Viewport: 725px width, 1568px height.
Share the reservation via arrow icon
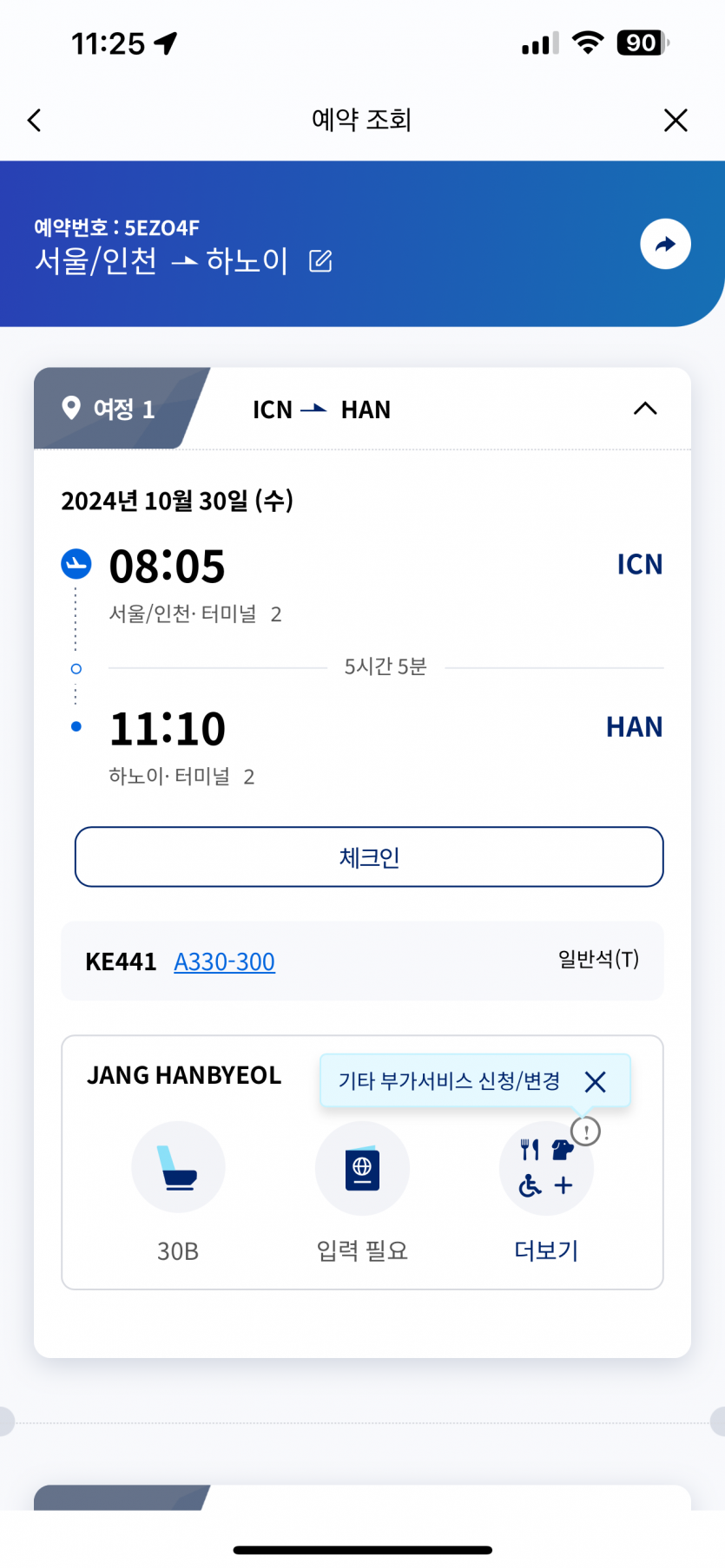665,244
